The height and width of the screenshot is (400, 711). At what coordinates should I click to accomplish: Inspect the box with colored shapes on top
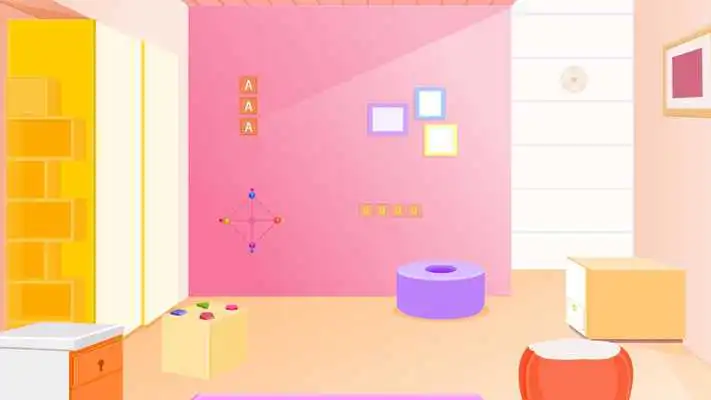(205, 340)
